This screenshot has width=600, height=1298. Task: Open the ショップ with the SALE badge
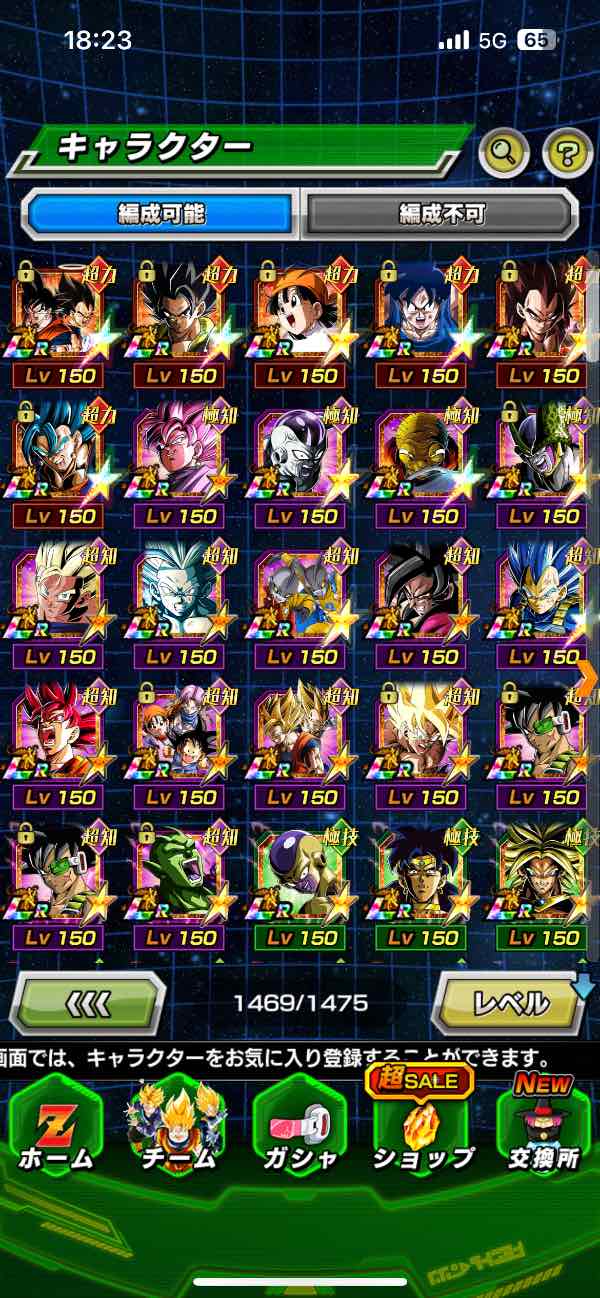[x=423, y=1130]
